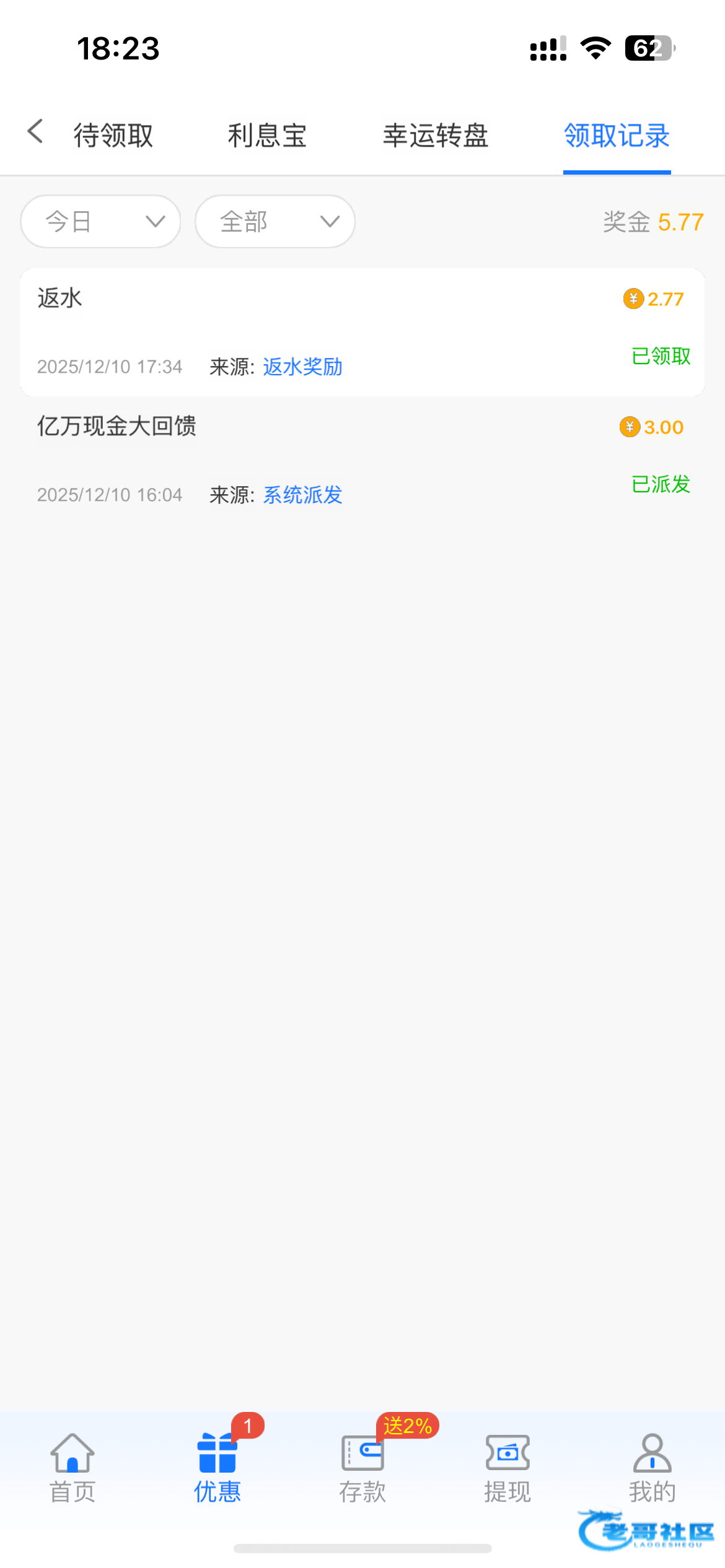Expand the 全部 type filter dropdown
The image size is (725, 1568).
275,222
